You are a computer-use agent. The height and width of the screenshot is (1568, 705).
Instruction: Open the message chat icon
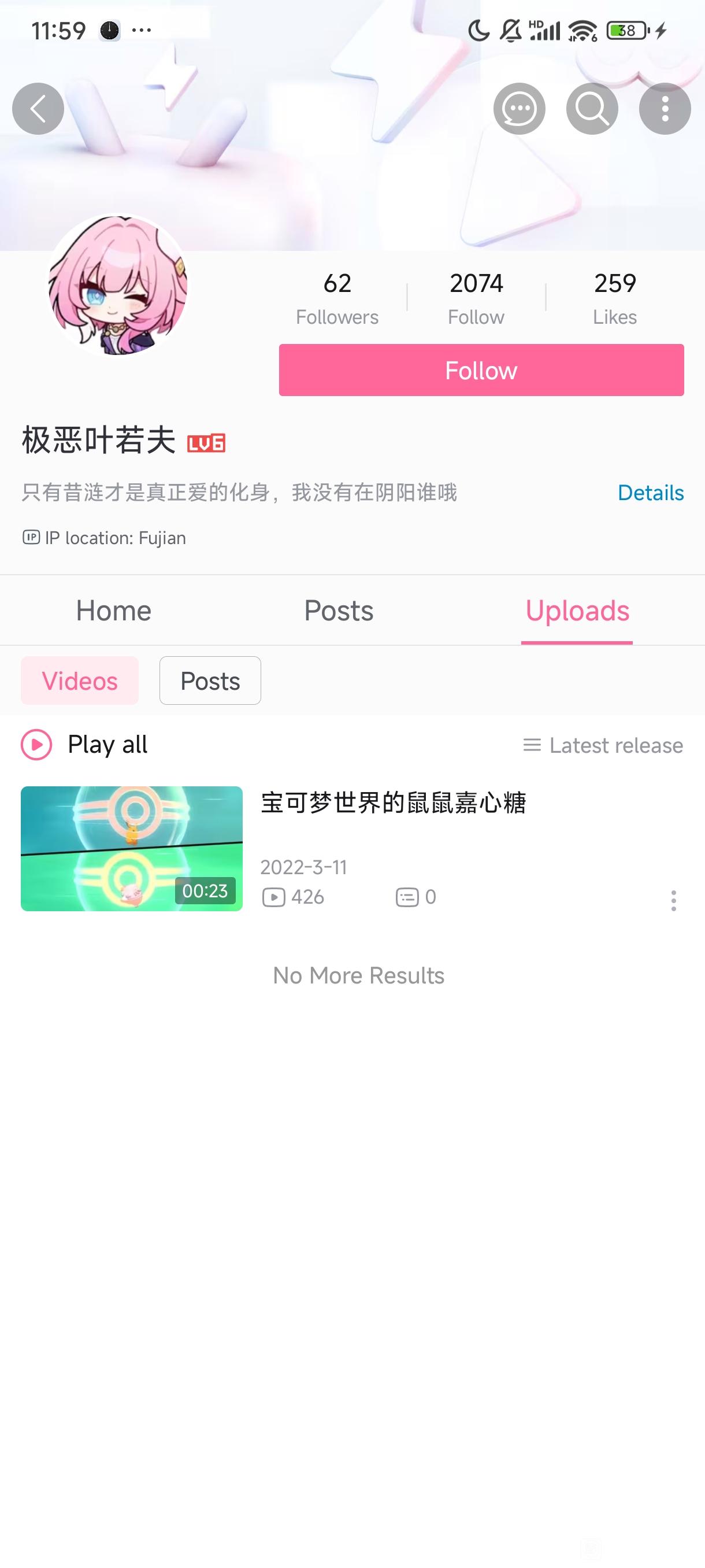[x=519, y=109]
